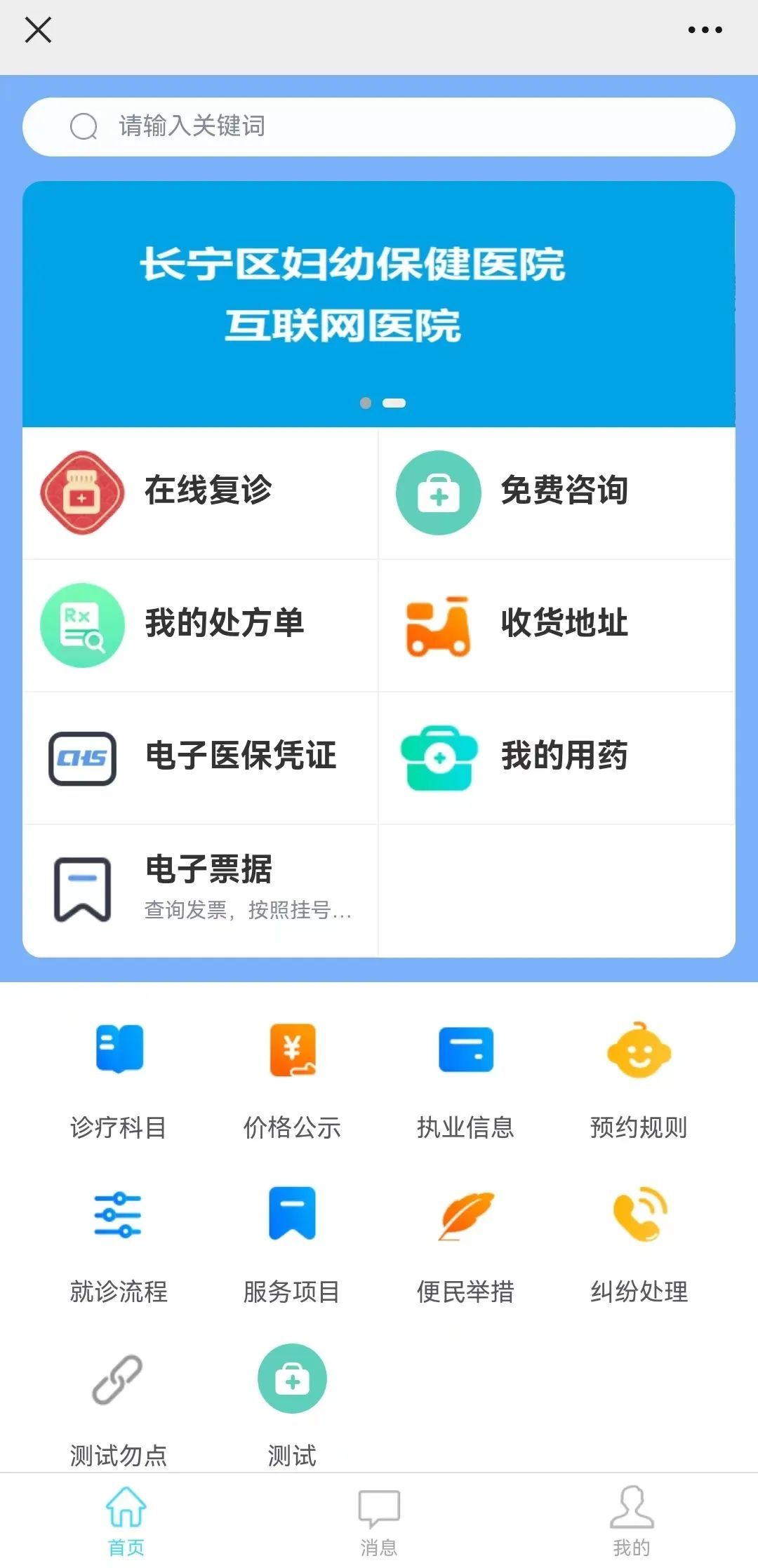Open 在线复诊 online follow-up
The image size is (758, 1568).
pos(200,492)
